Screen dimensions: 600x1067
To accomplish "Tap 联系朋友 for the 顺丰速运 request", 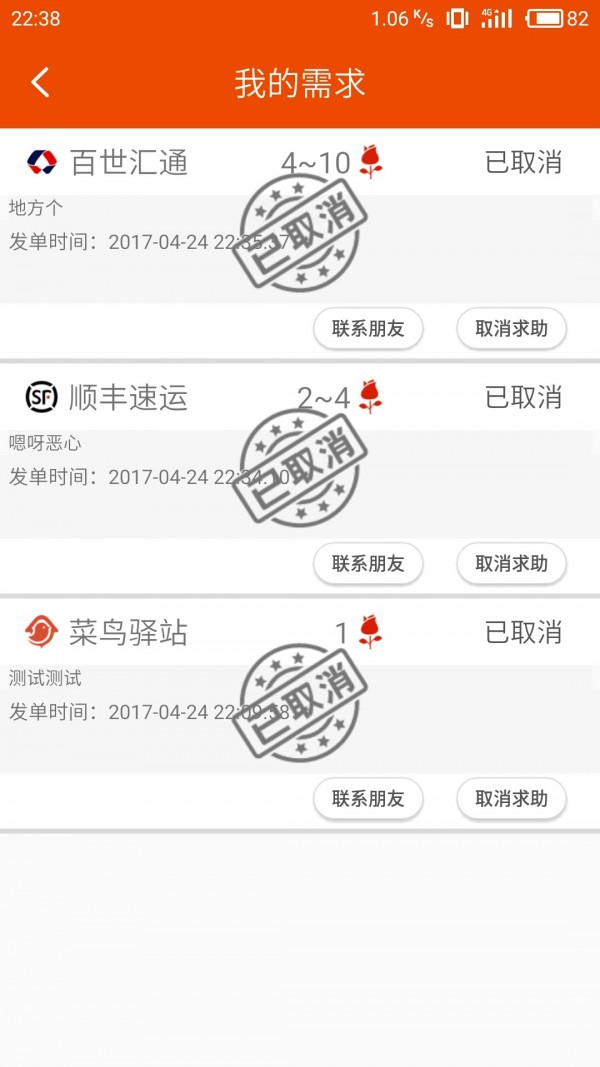I will pyautogui.click(x=368, y=564).
